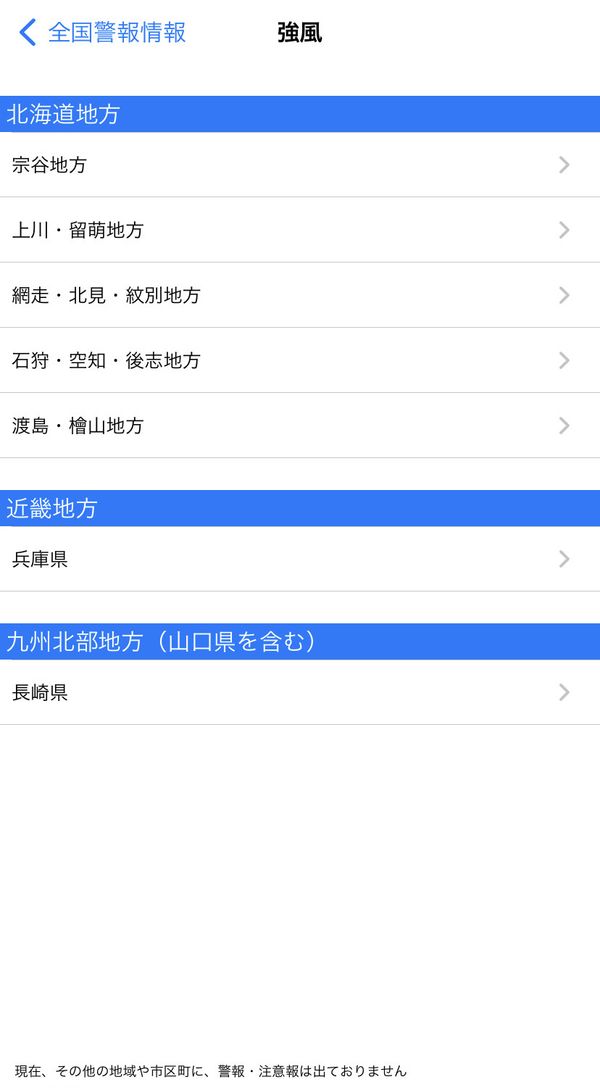Tap the 渡島・檜山地方 row
The width and height of the screenshot is (600, 1088).
pos(300,425)
